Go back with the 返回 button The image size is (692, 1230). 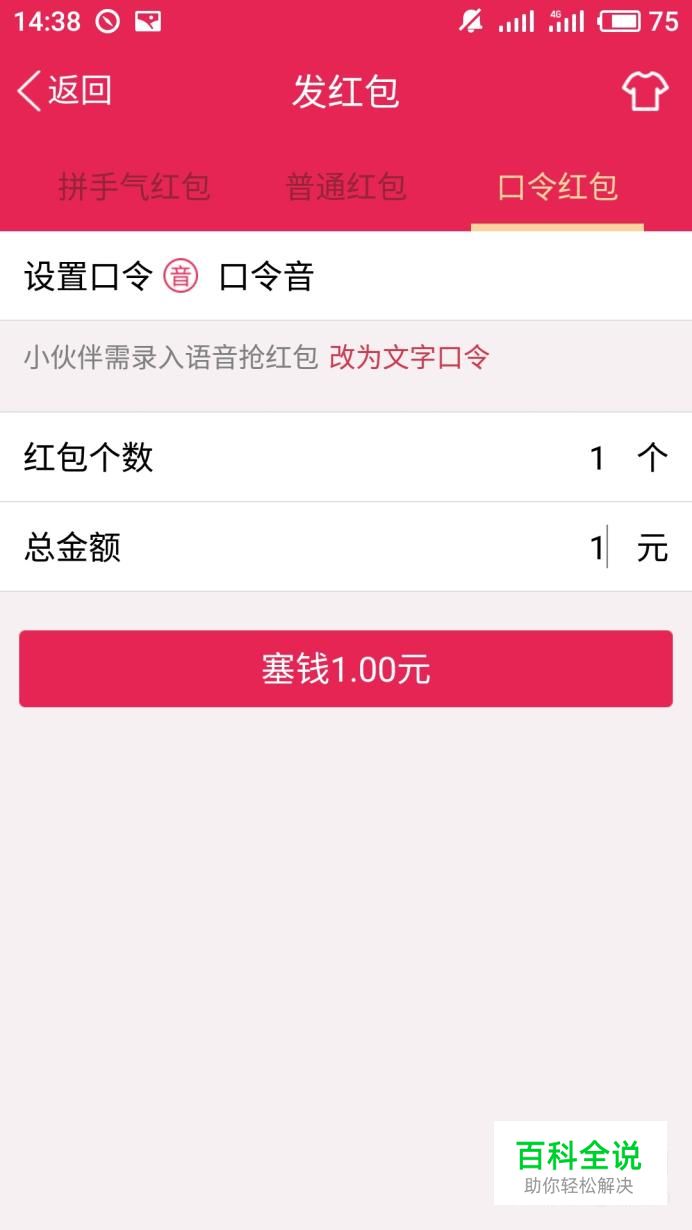click(64, 91)
